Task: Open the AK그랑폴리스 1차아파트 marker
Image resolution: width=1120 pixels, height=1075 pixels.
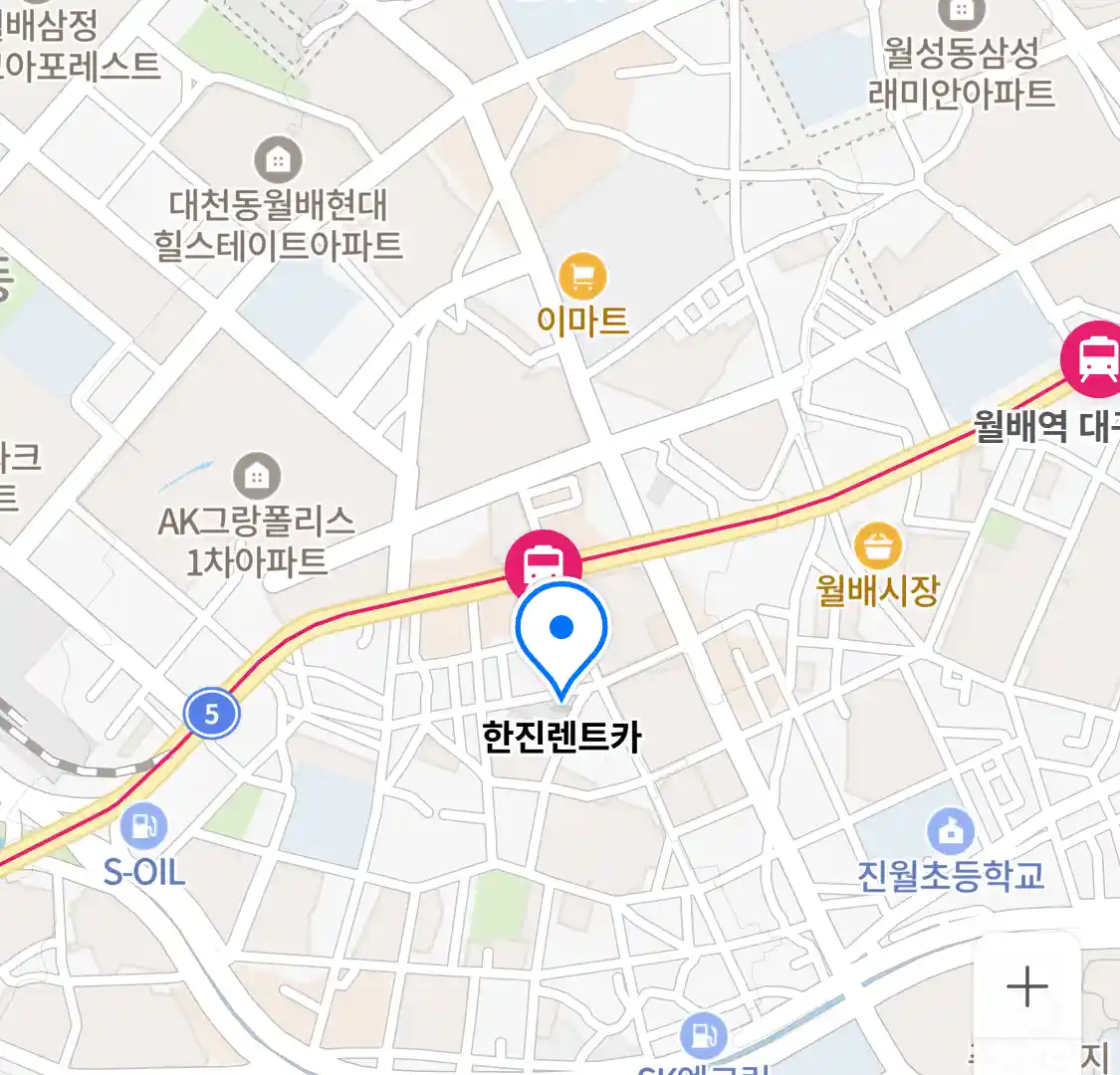Action: 257,477
